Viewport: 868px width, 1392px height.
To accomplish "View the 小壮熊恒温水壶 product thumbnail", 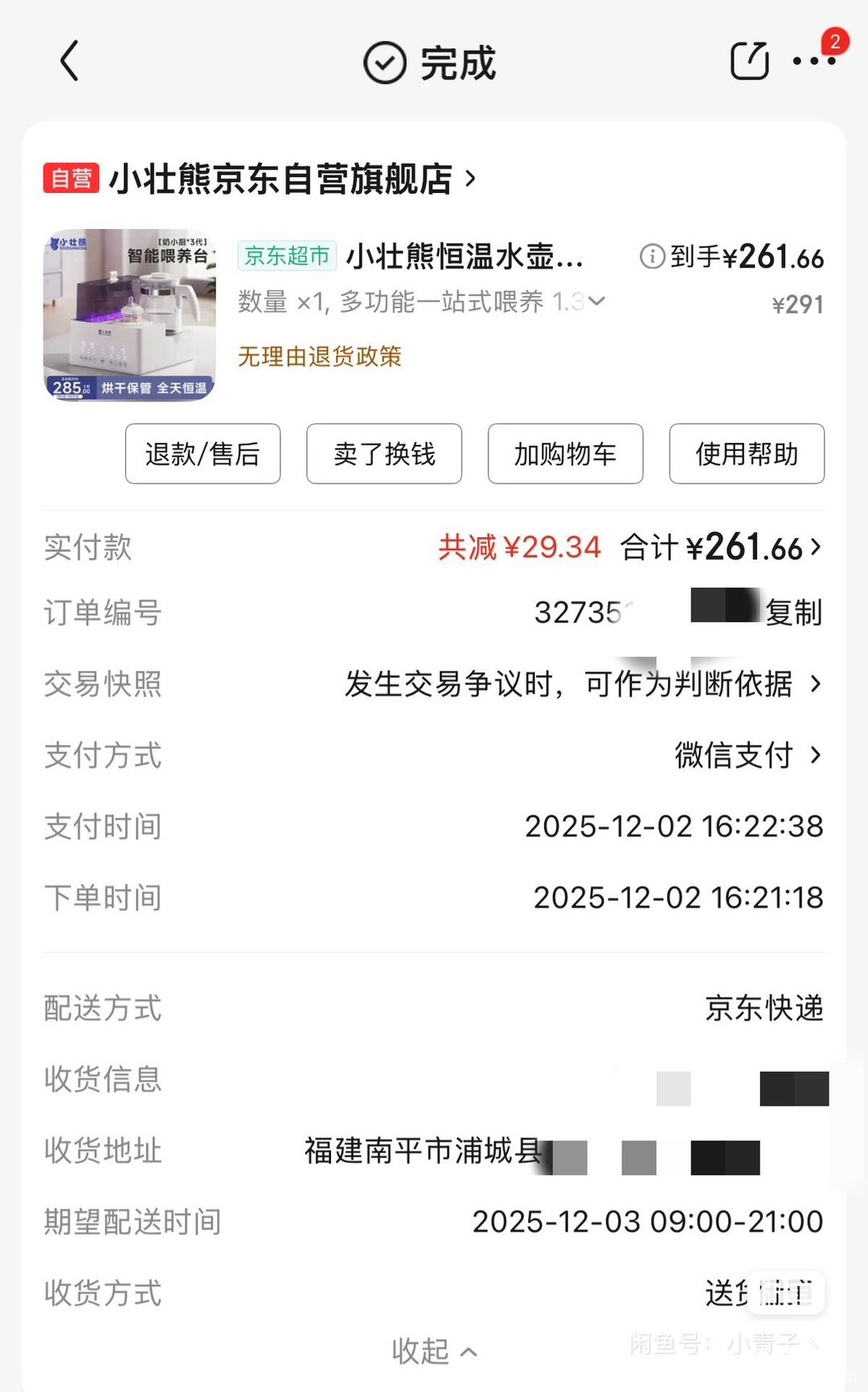I will click(x=129, y=314).
